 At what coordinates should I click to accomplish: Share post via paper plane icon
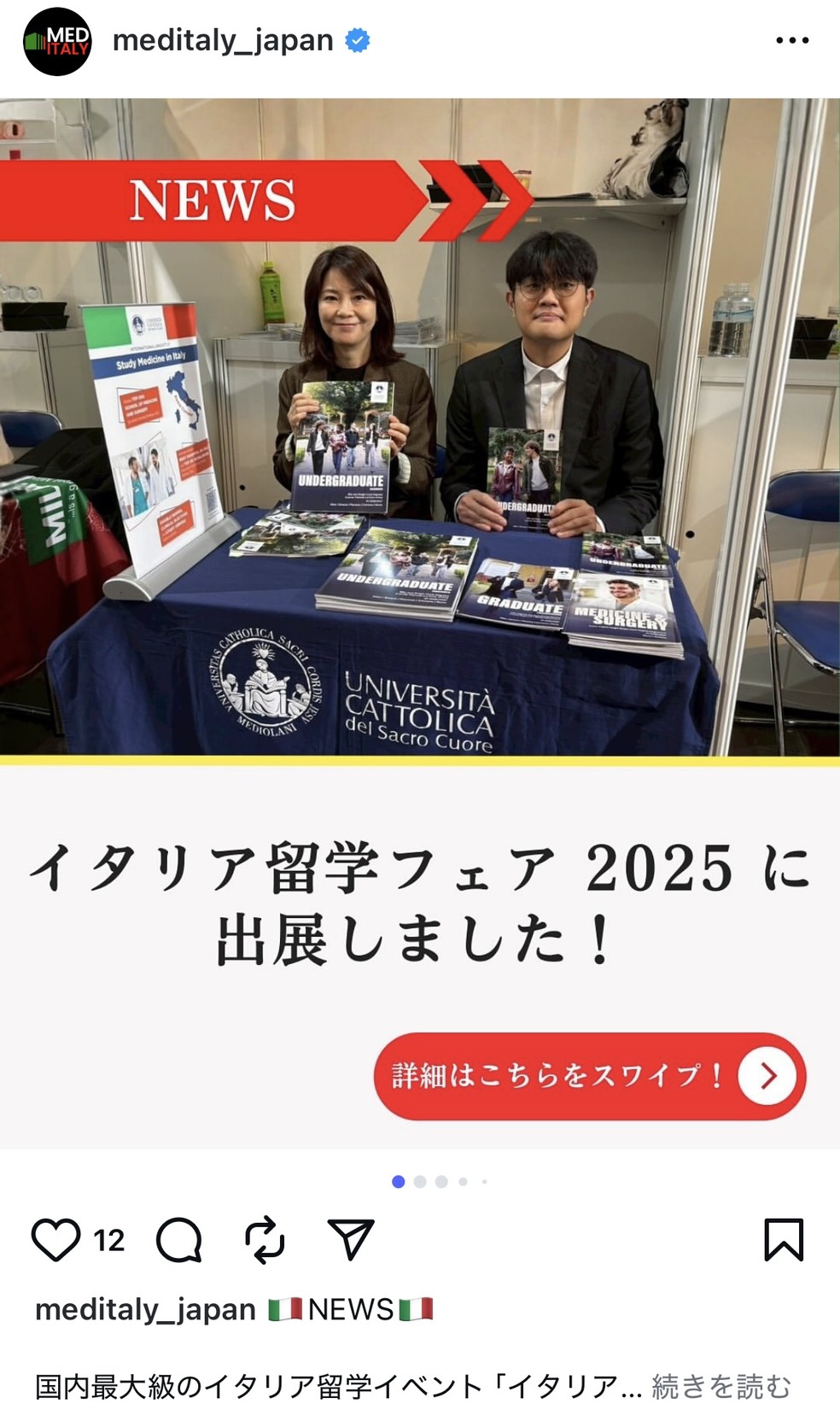pos(351,1239)
